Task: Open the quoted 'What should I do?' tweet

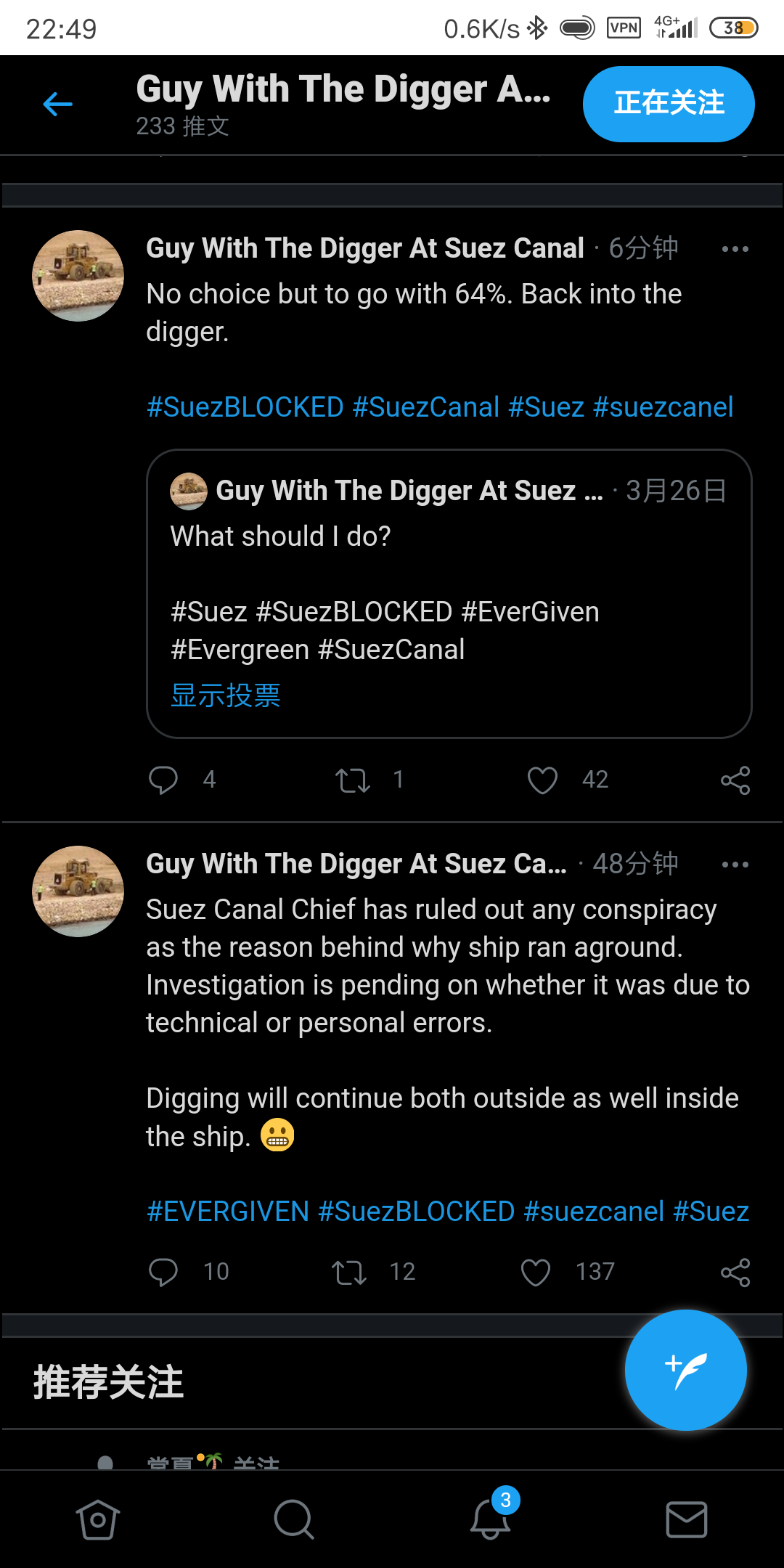Action: (449, 594)
